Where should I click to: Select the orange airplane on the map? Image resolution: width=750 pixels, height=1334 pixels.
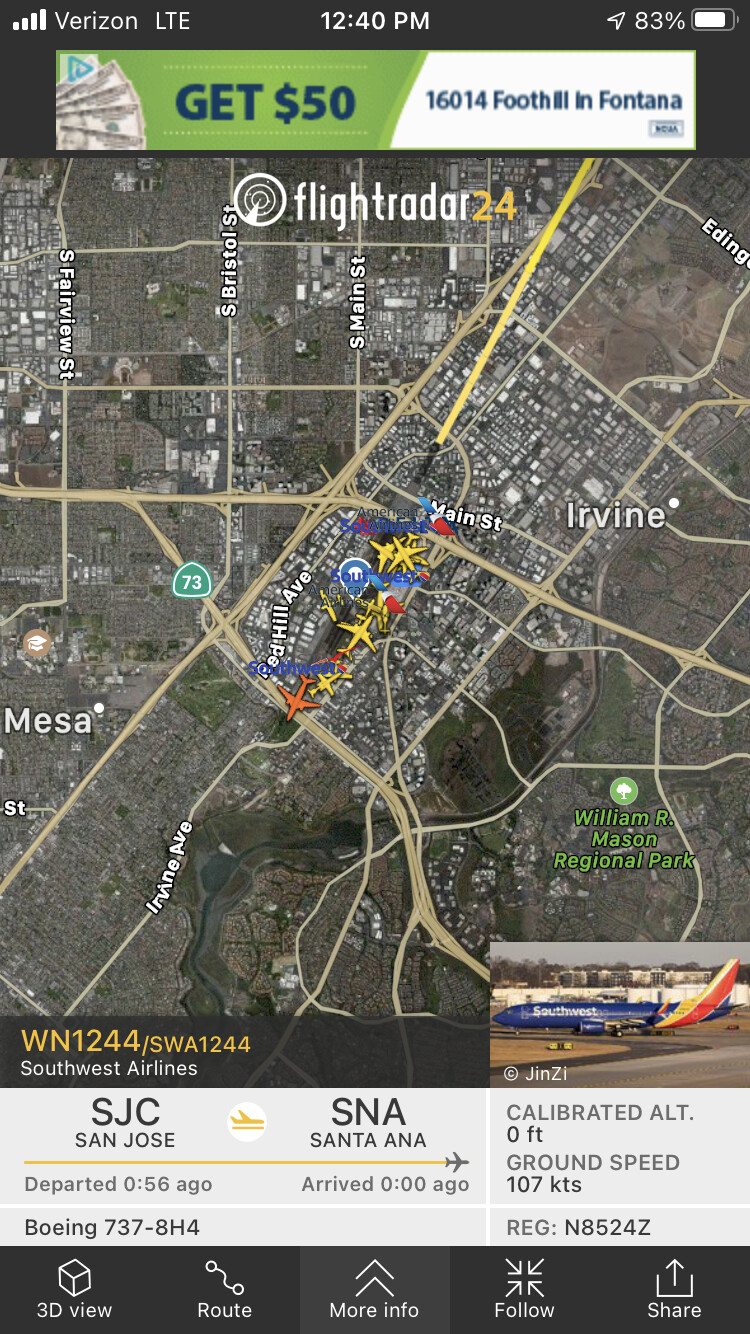299,697
